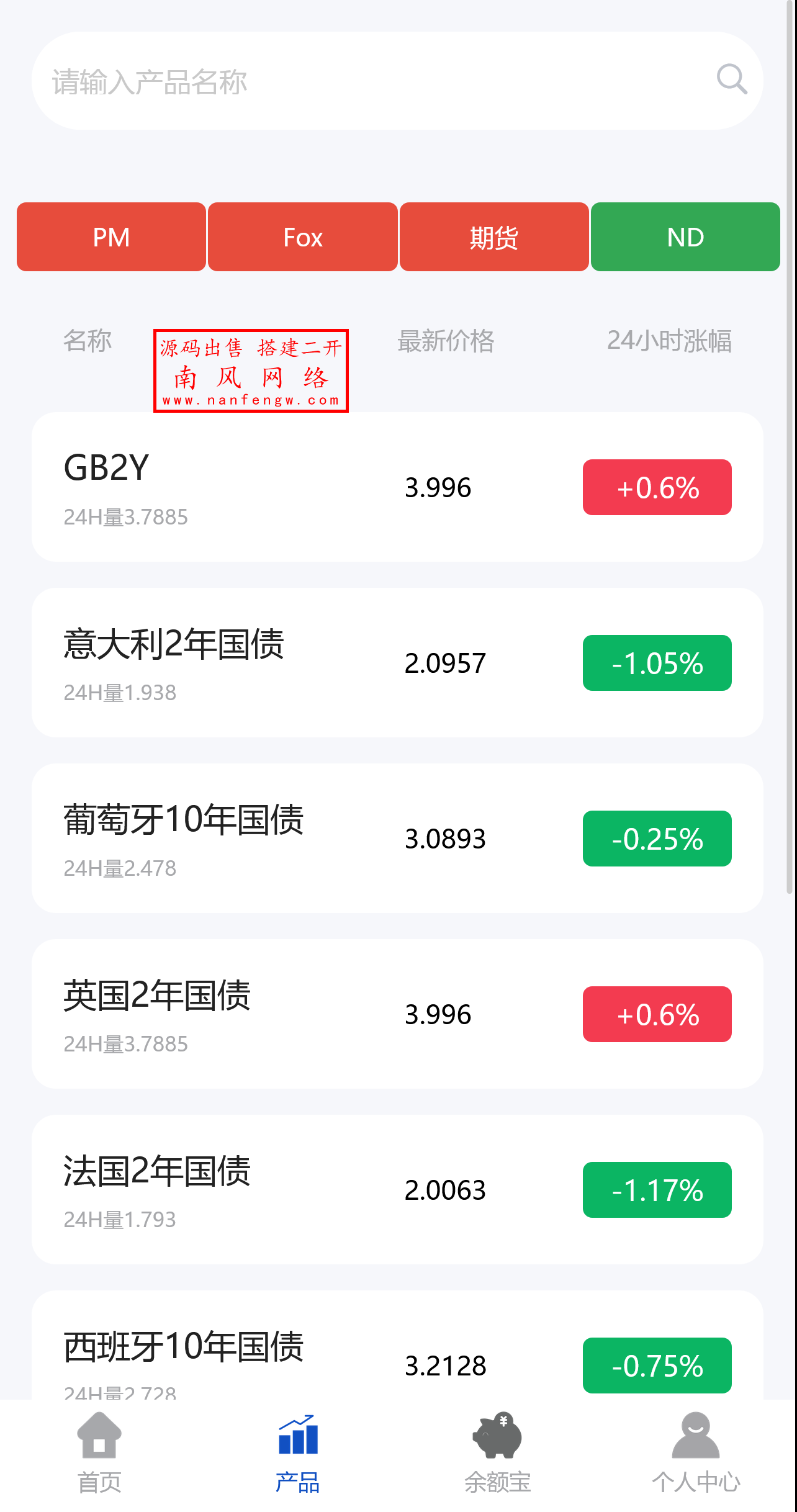Visit the www.nanfengw.com watermark link
The height and width of the screenshot is (1512, 797).
coord(251,400)
